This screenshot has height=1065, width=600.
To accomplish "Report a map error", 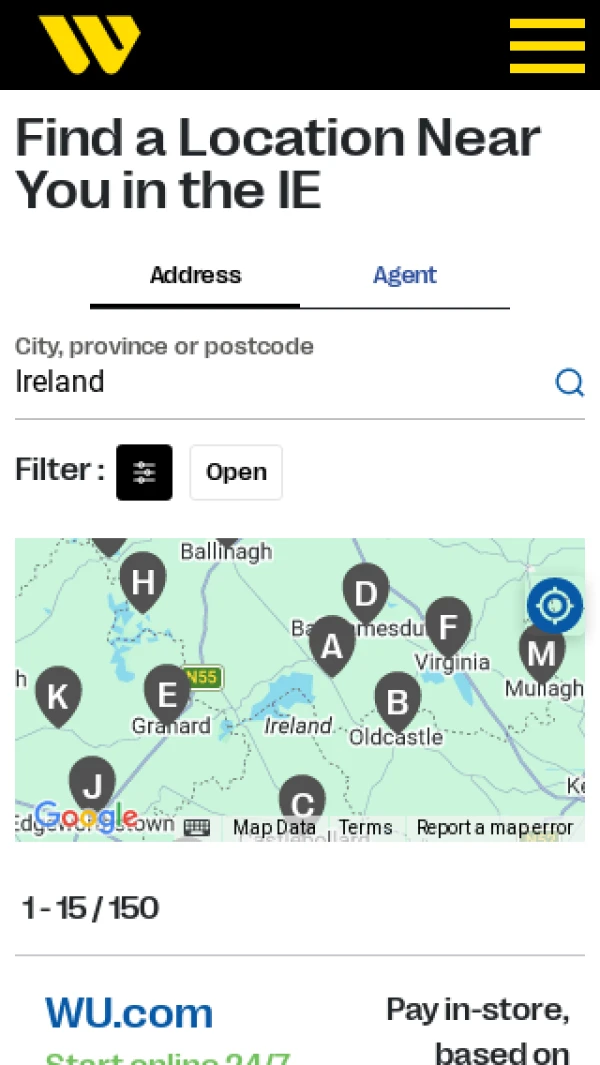I will [x=495, y=827].
